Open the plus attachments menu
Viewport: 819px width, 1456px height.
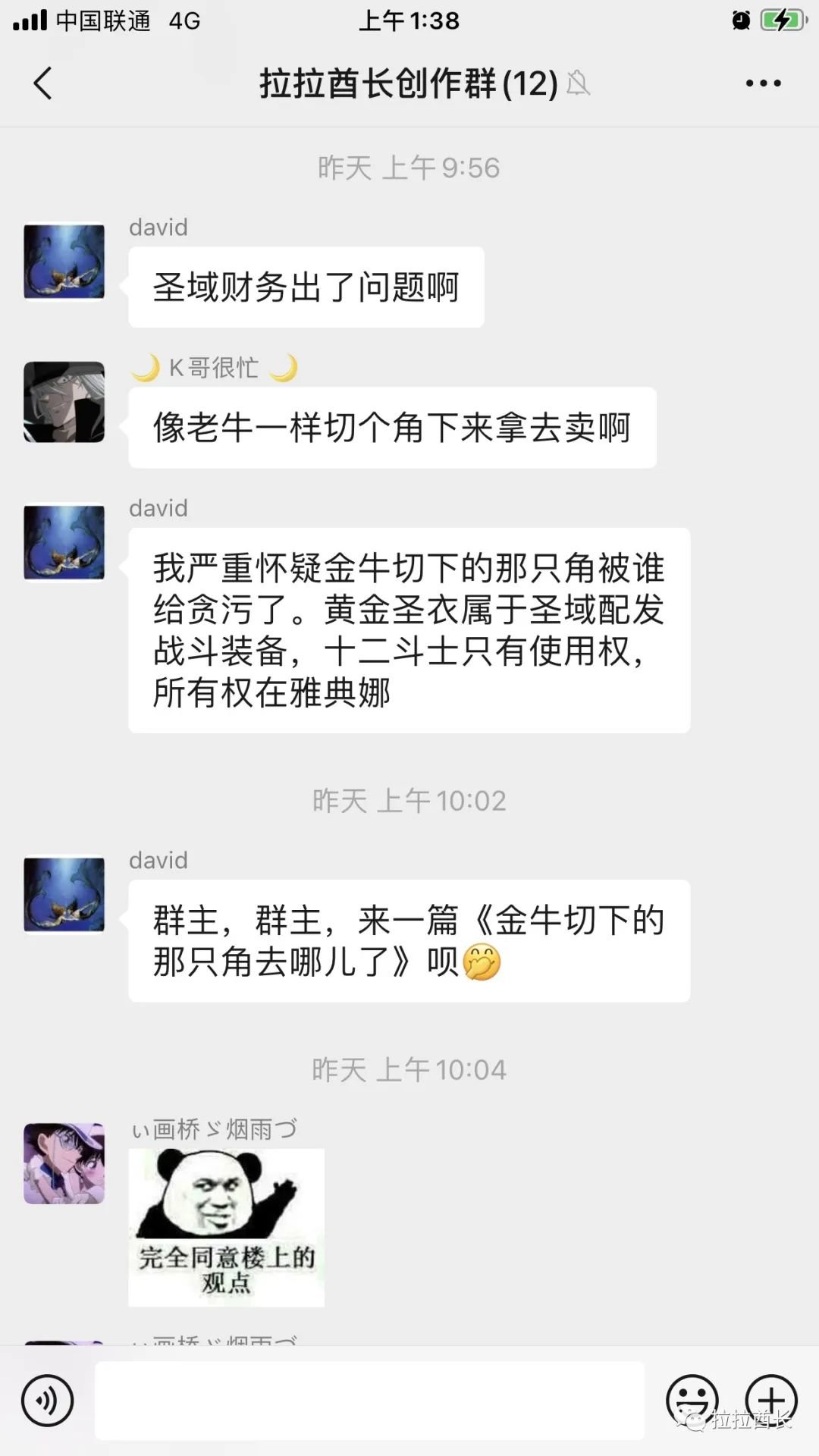pyautogui.click(x=771, y=1401)
